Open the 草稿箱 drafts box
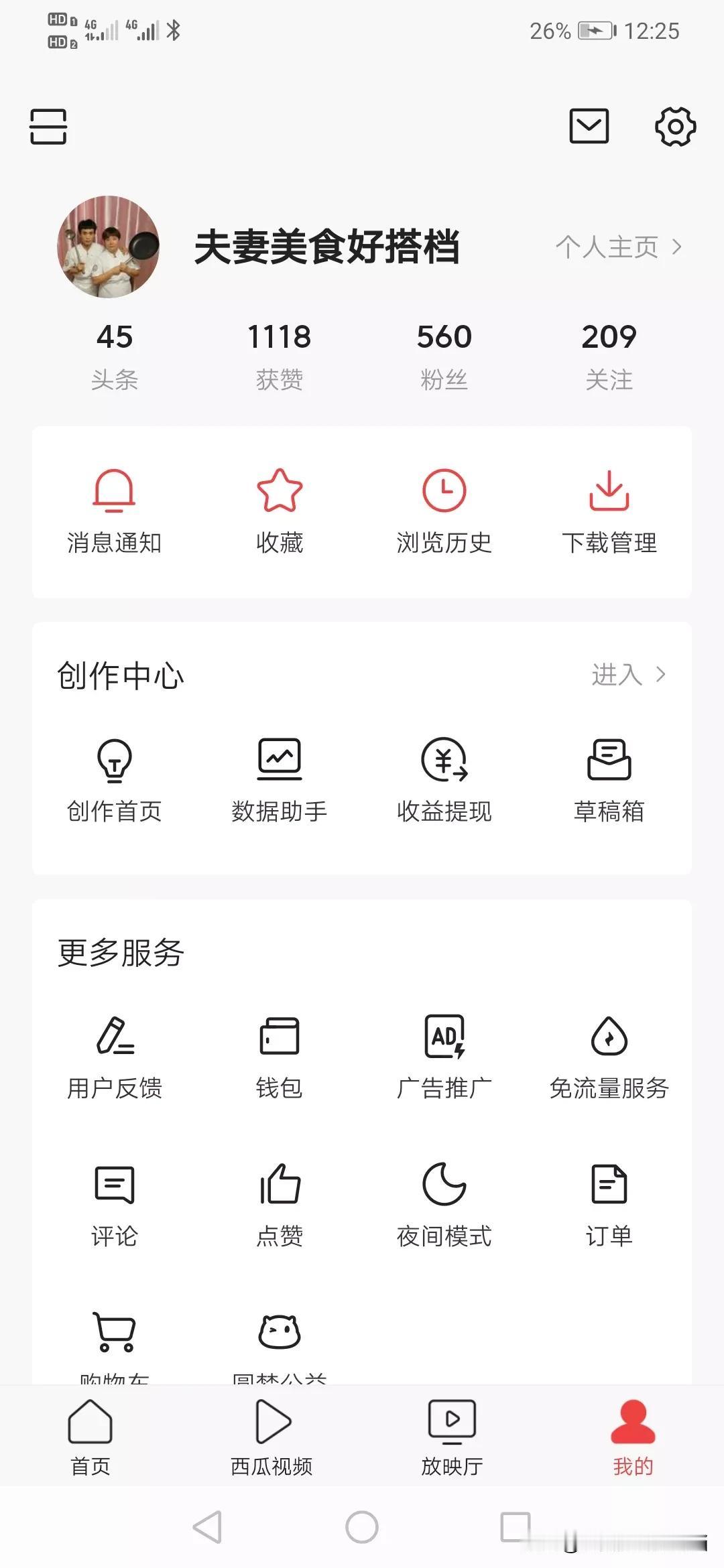This screenshot has width=724, height=1568. tap(609, 781)
